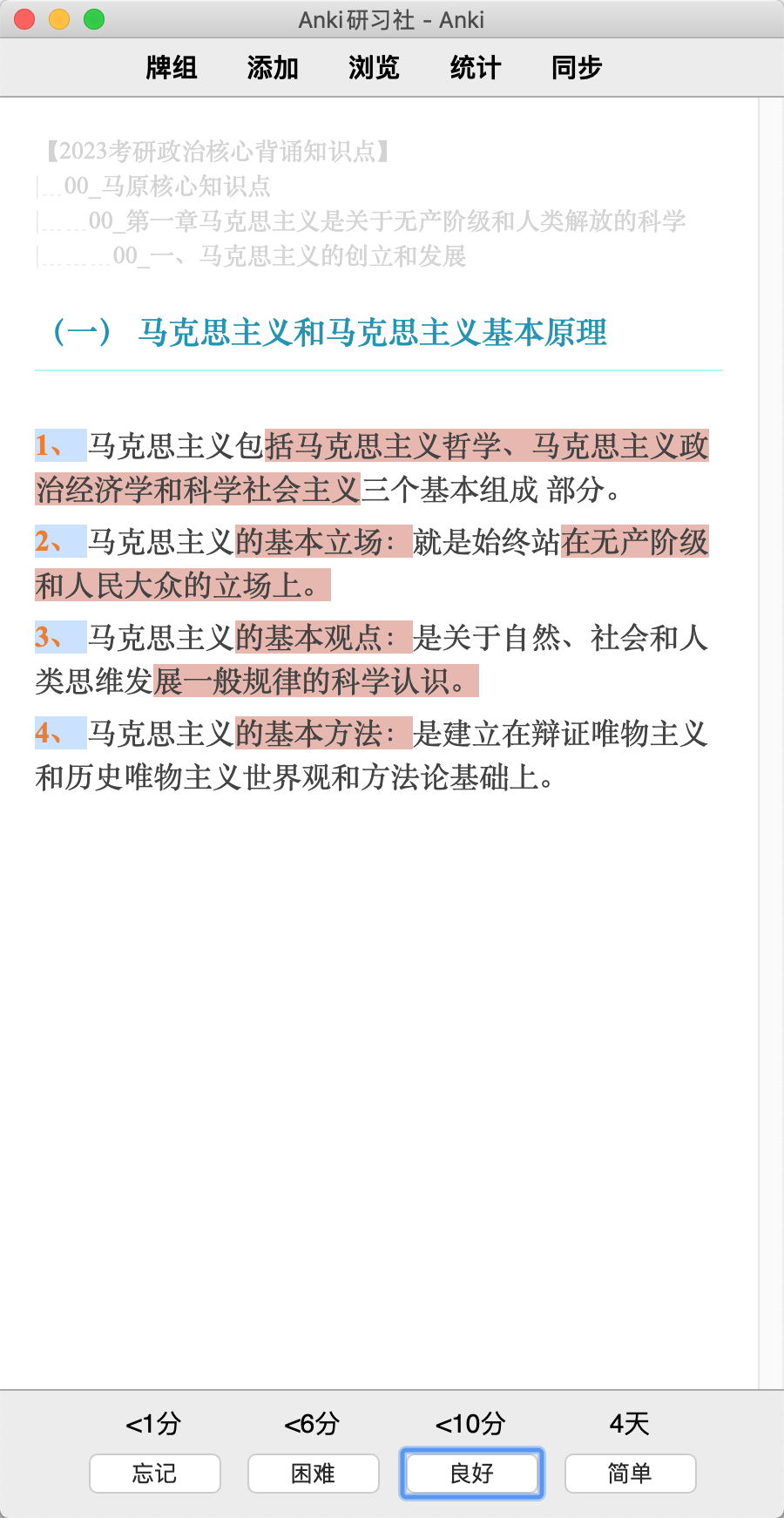The height and width of the screenshot is (1518, 784).
Task: Mark the card 良好
Action: [x=472, y=1474]
